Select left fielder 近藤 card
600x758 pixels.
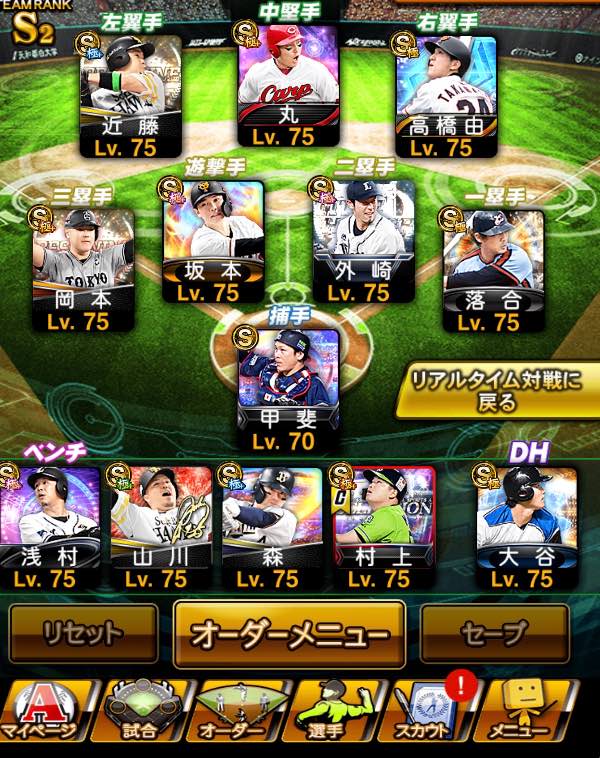coord(132,95)
